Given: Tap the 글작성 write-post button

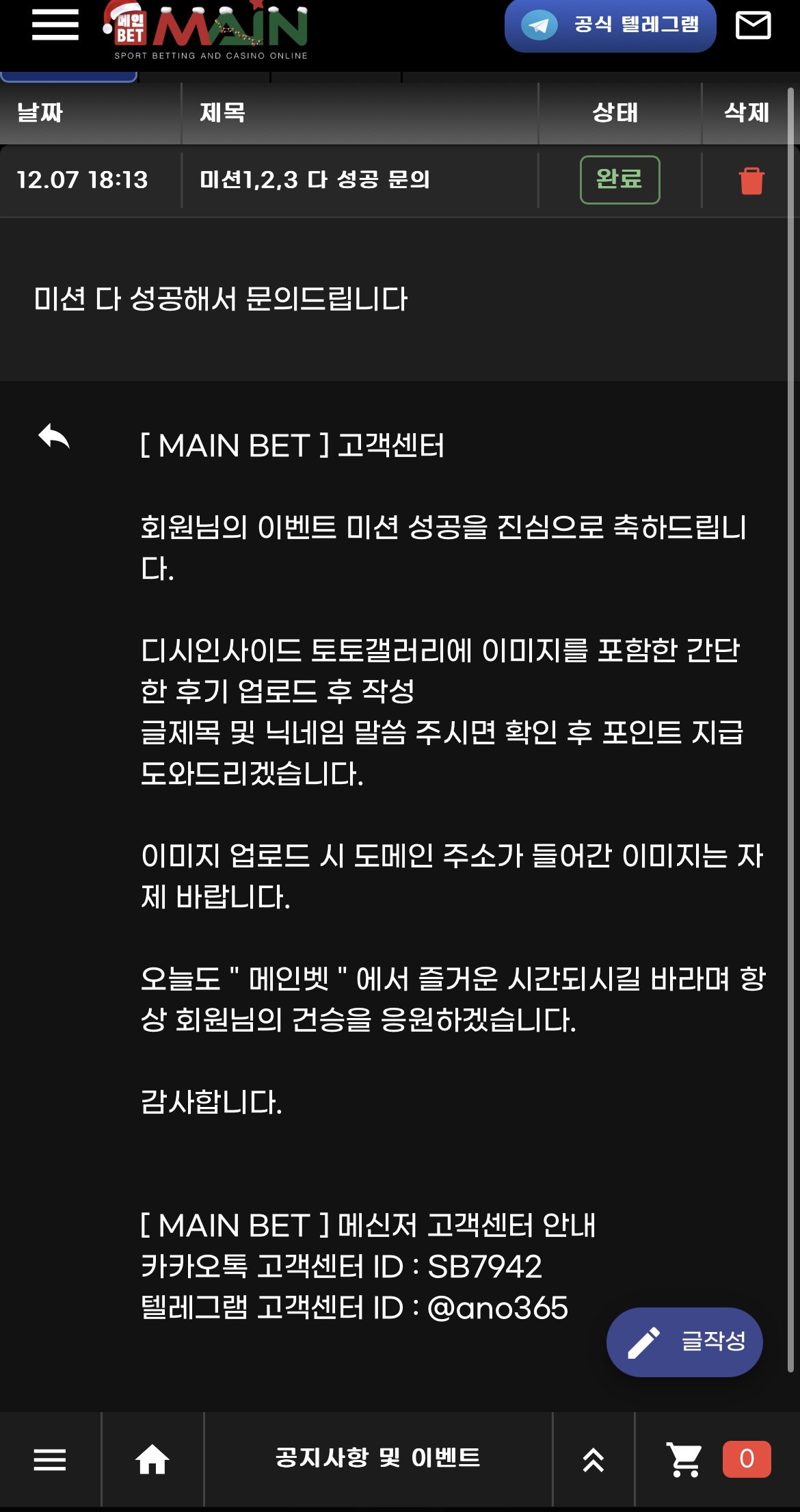Looking at the screenshot, I should (x=684, y=1342).
